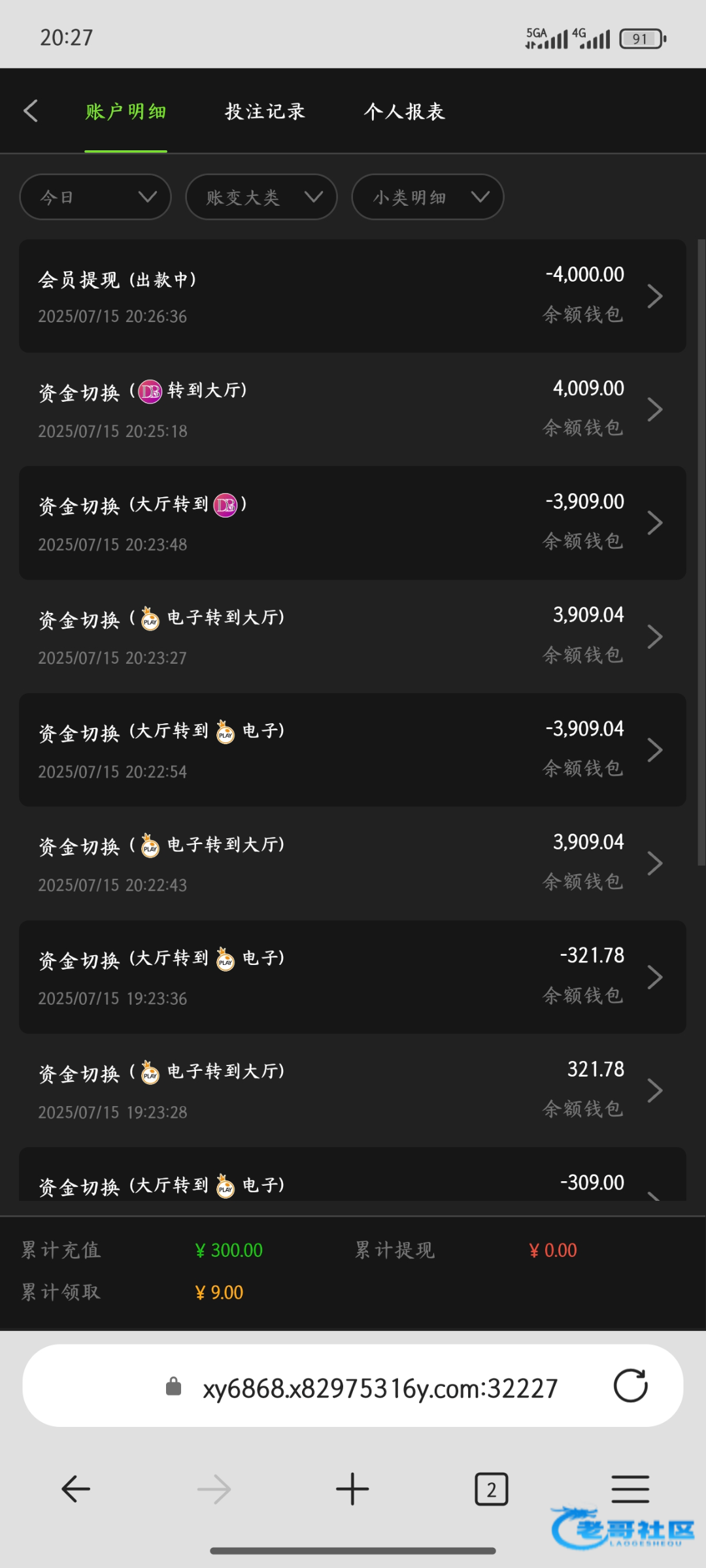Open the 3,909.04 entry at 20:23:27
Viewport: 706px width, 1568px height.
tap(352, 636)
